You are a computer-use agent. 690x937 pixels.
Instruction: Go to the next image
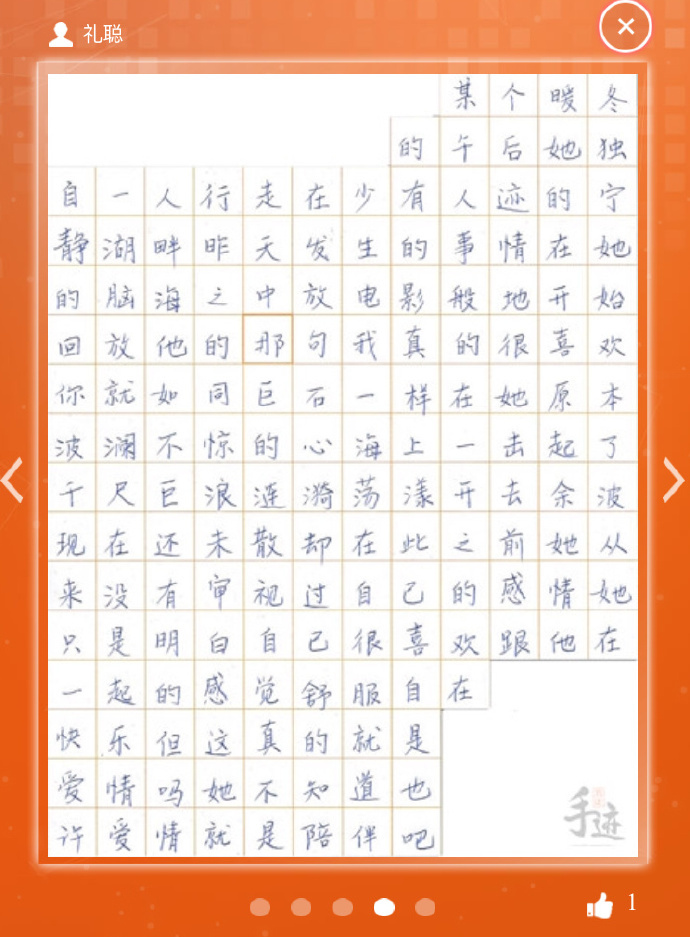(674, 480)
